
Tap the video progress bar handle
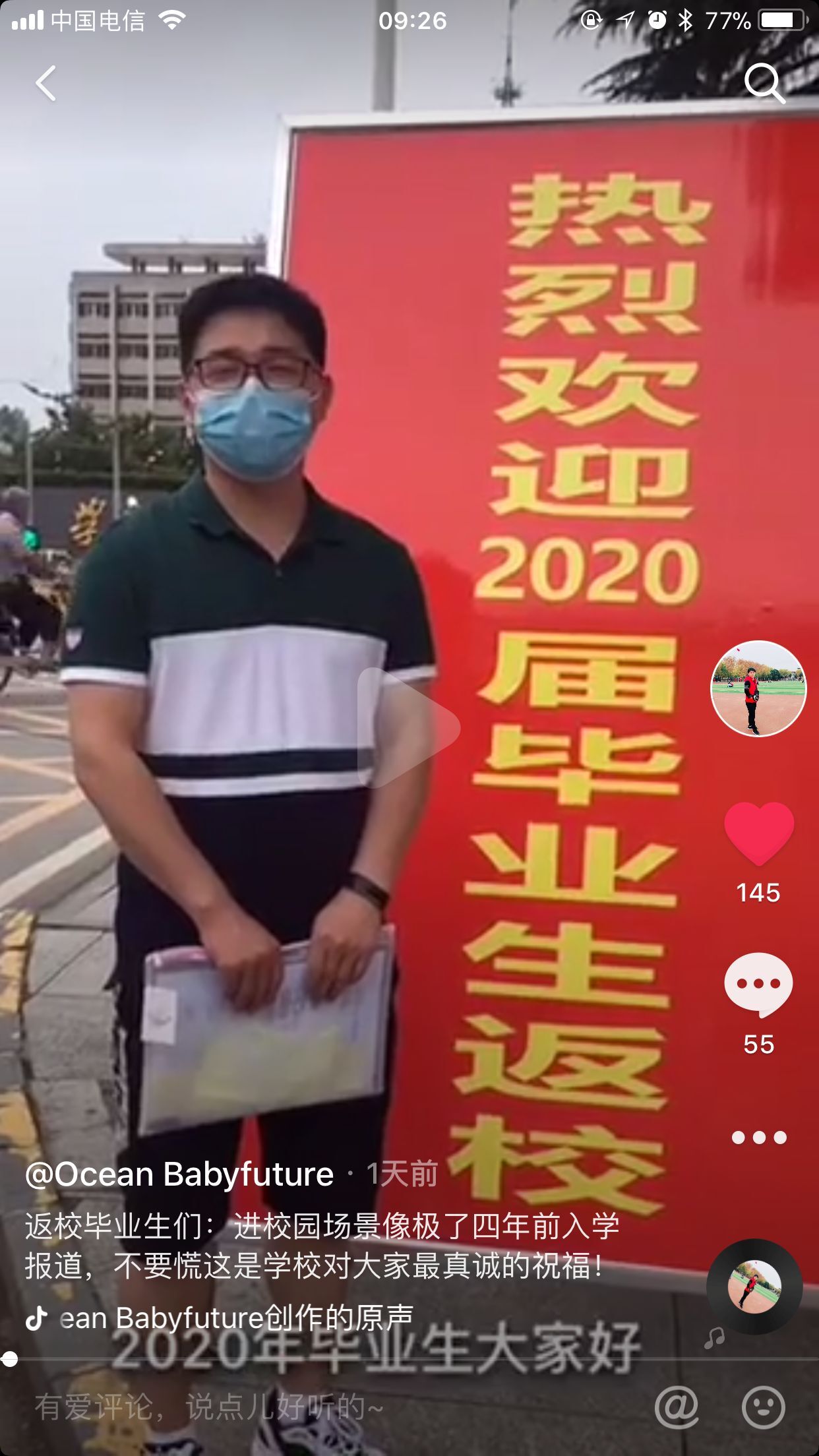pyautogui.click(x=9, y=1358)
